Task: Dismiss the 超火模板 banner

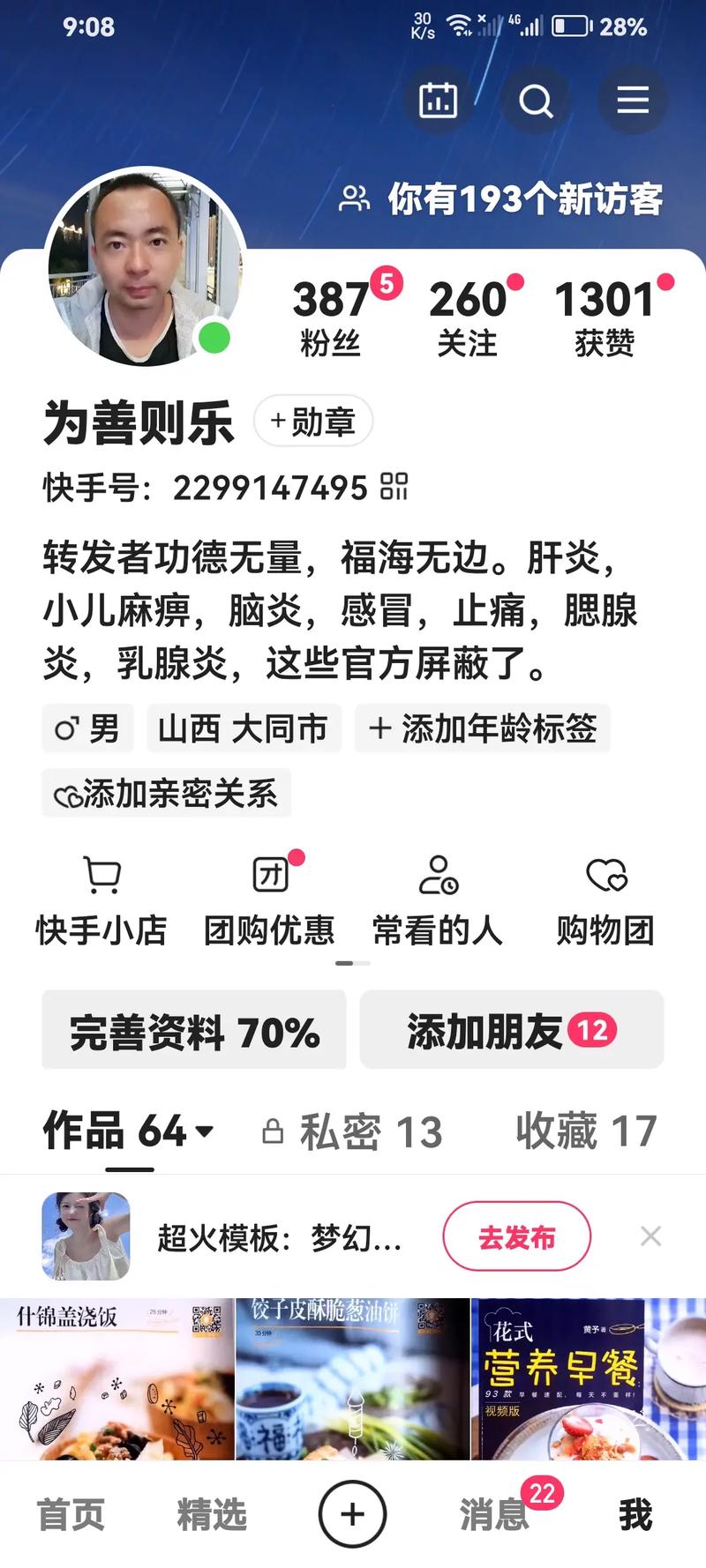Action: (x=650, y=1236)
